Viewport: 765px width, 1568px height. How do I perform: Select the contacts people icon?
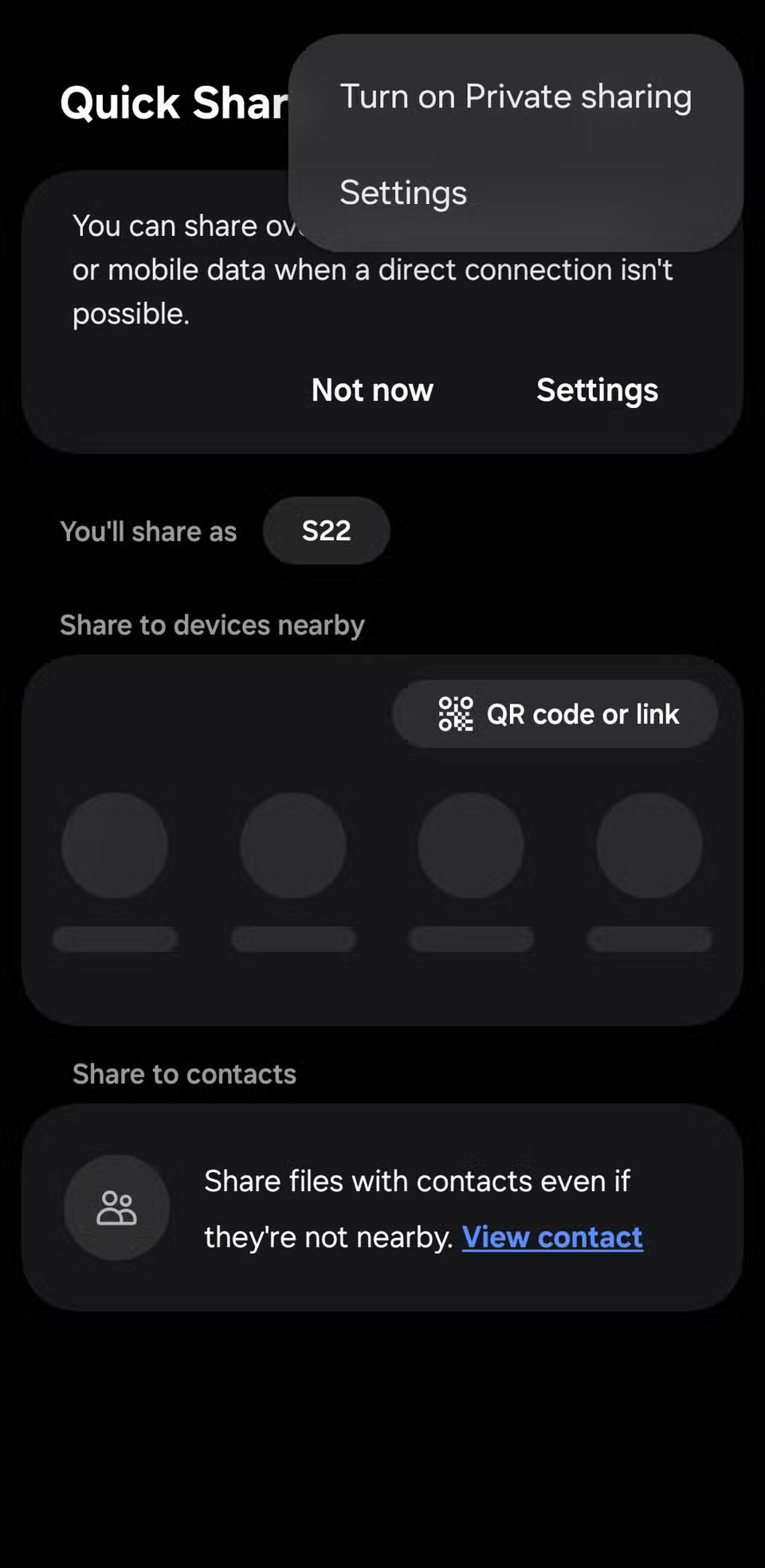coord(116,1208)
